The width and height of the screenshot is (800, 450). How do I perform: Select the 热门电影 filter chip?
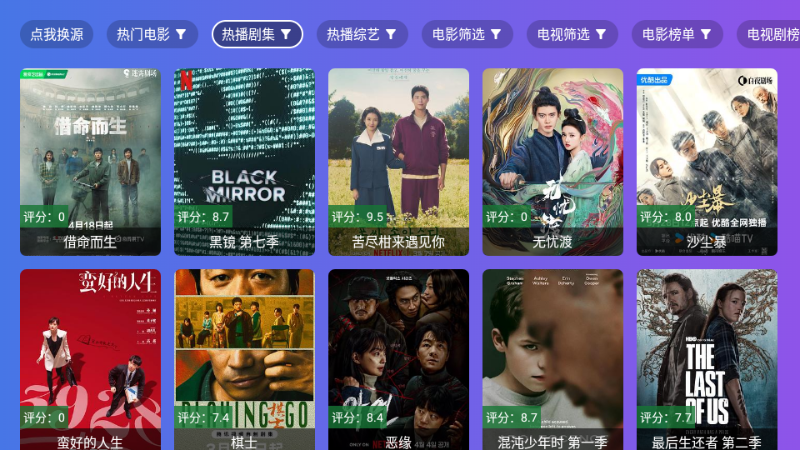click(151, 34)
